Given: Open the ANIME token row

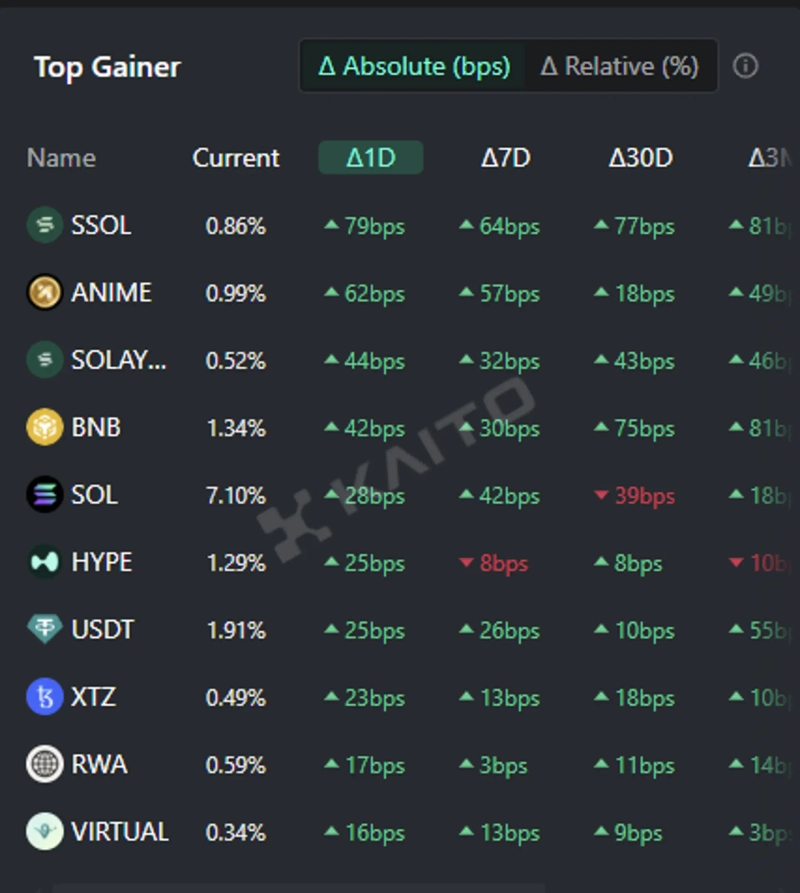Looking at the screenshot, I should [x=111, y=293].
